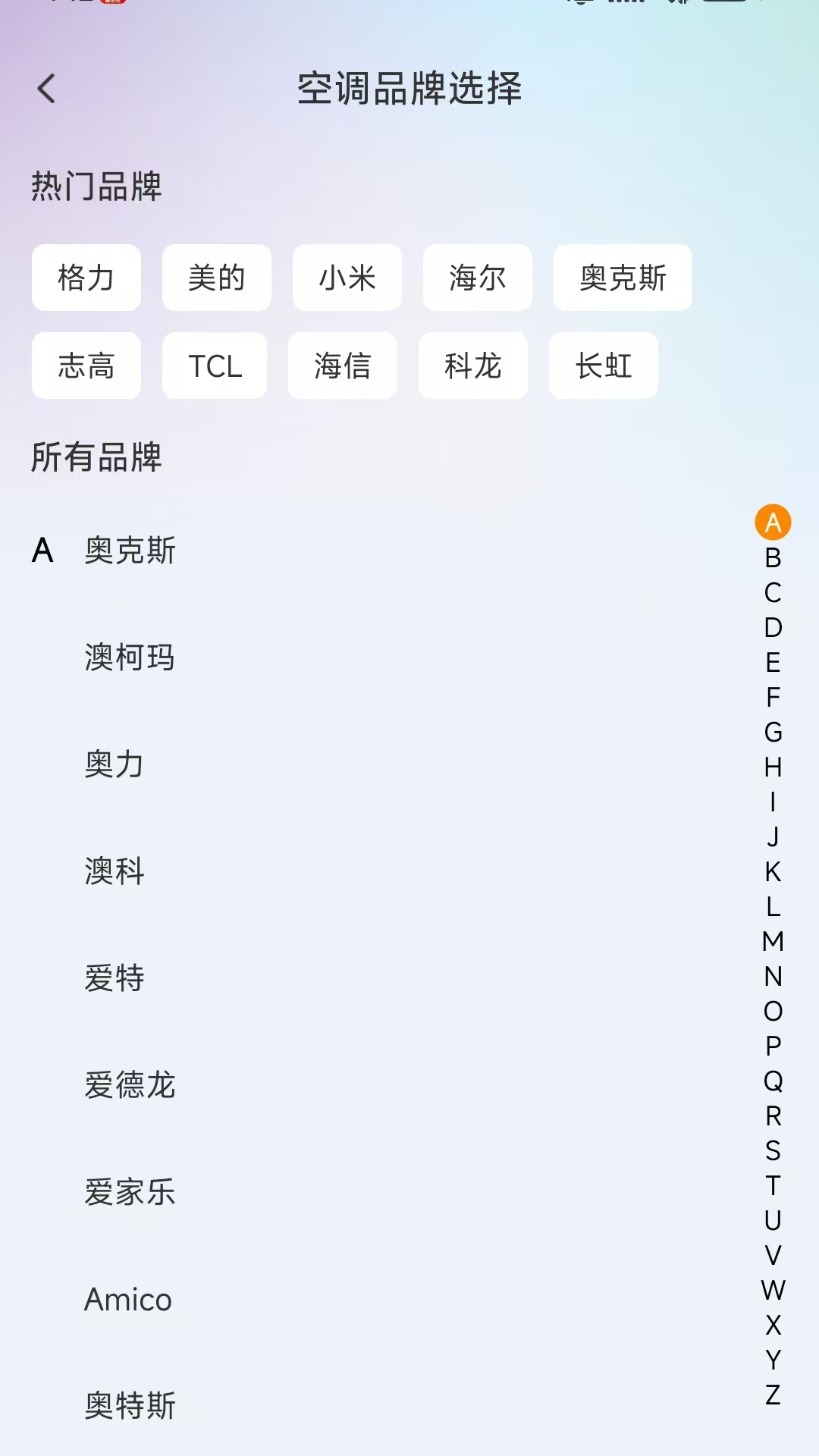This screenshot has height=1456, width=819.
Task: Choose the TCL brand chip
Action: tap(215, 366)
